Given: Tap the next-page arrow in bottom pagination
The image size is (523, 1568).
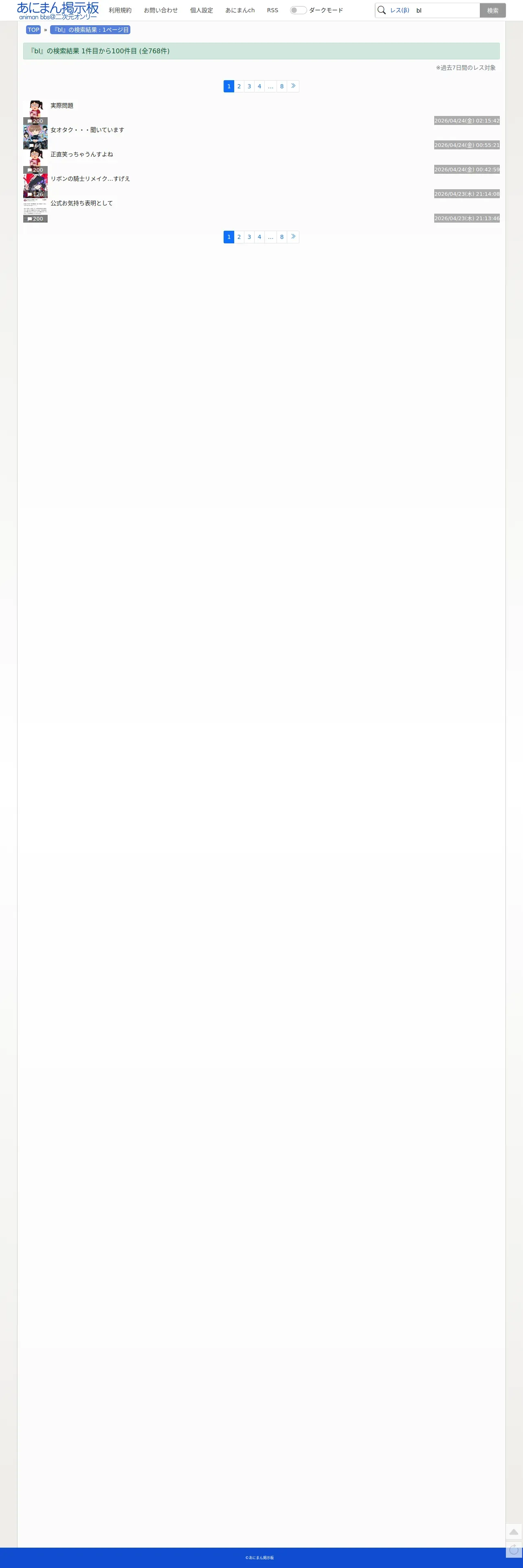Looking at the screenshot, I should [x=293, y=237].
